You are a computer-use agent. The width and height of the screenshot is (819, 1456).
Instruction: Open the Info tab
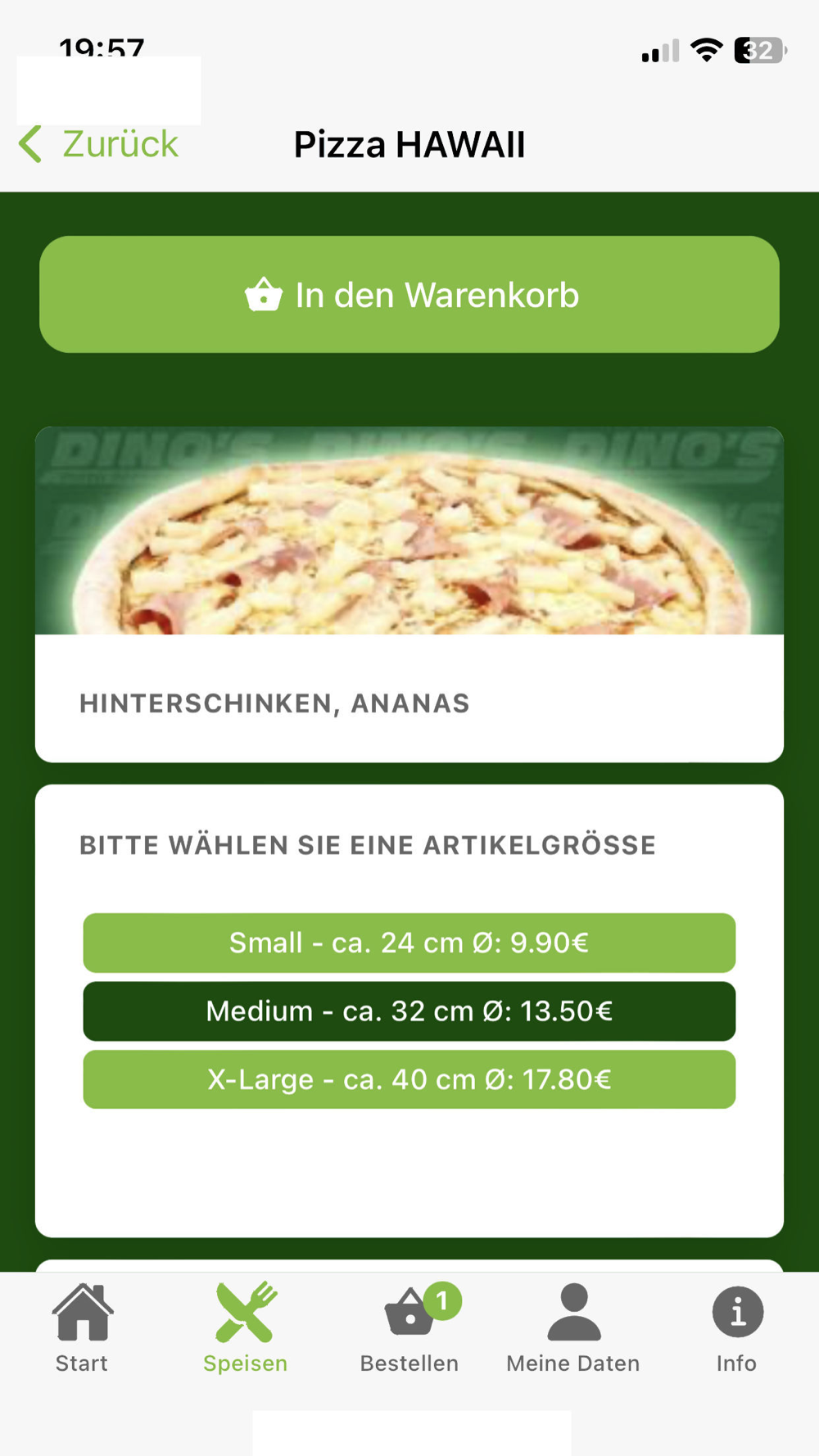[736, 1328]
